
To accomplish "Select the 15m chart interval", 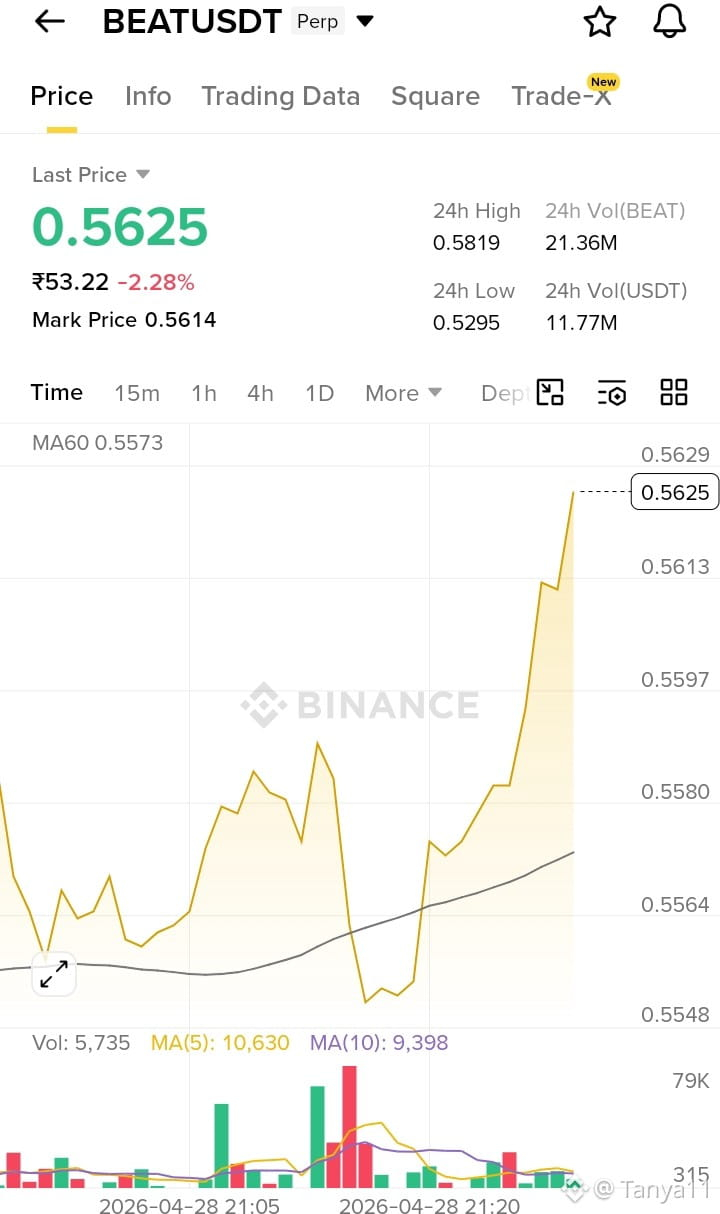I will [x=137, y=393].
